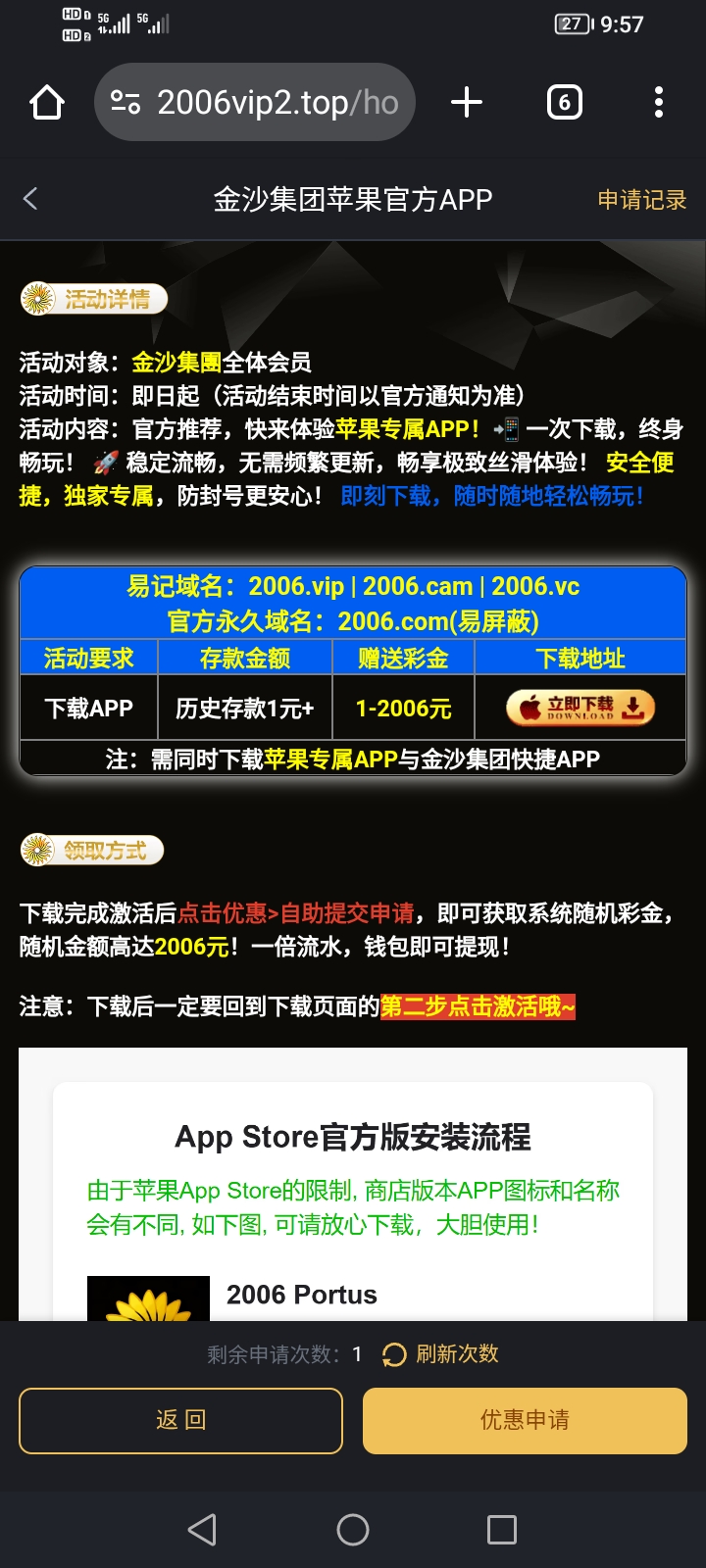Image resolution: width=706 pixels, height=1568 pixels.
Task: Refresh count with 刷新次数
Action: click(441, 1354)
